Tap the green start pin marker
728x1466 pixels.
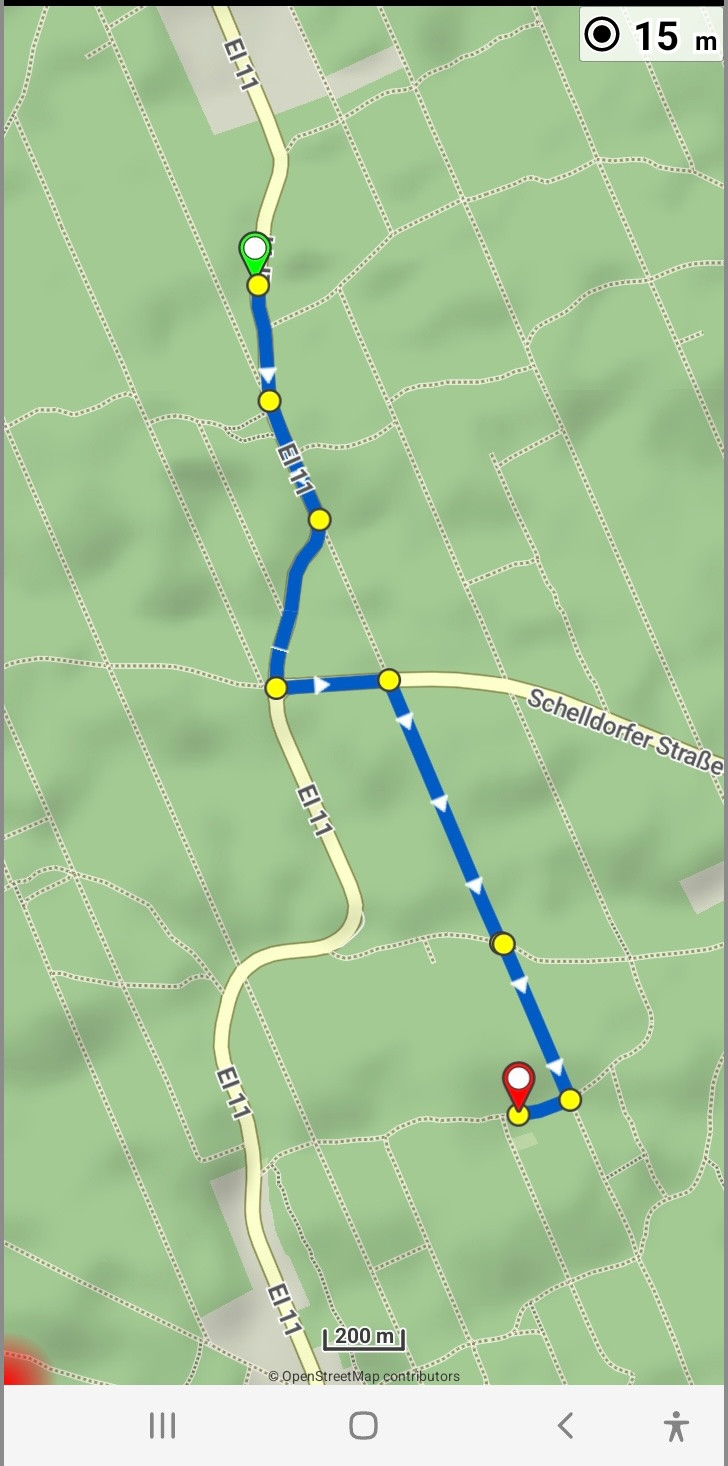255,251
